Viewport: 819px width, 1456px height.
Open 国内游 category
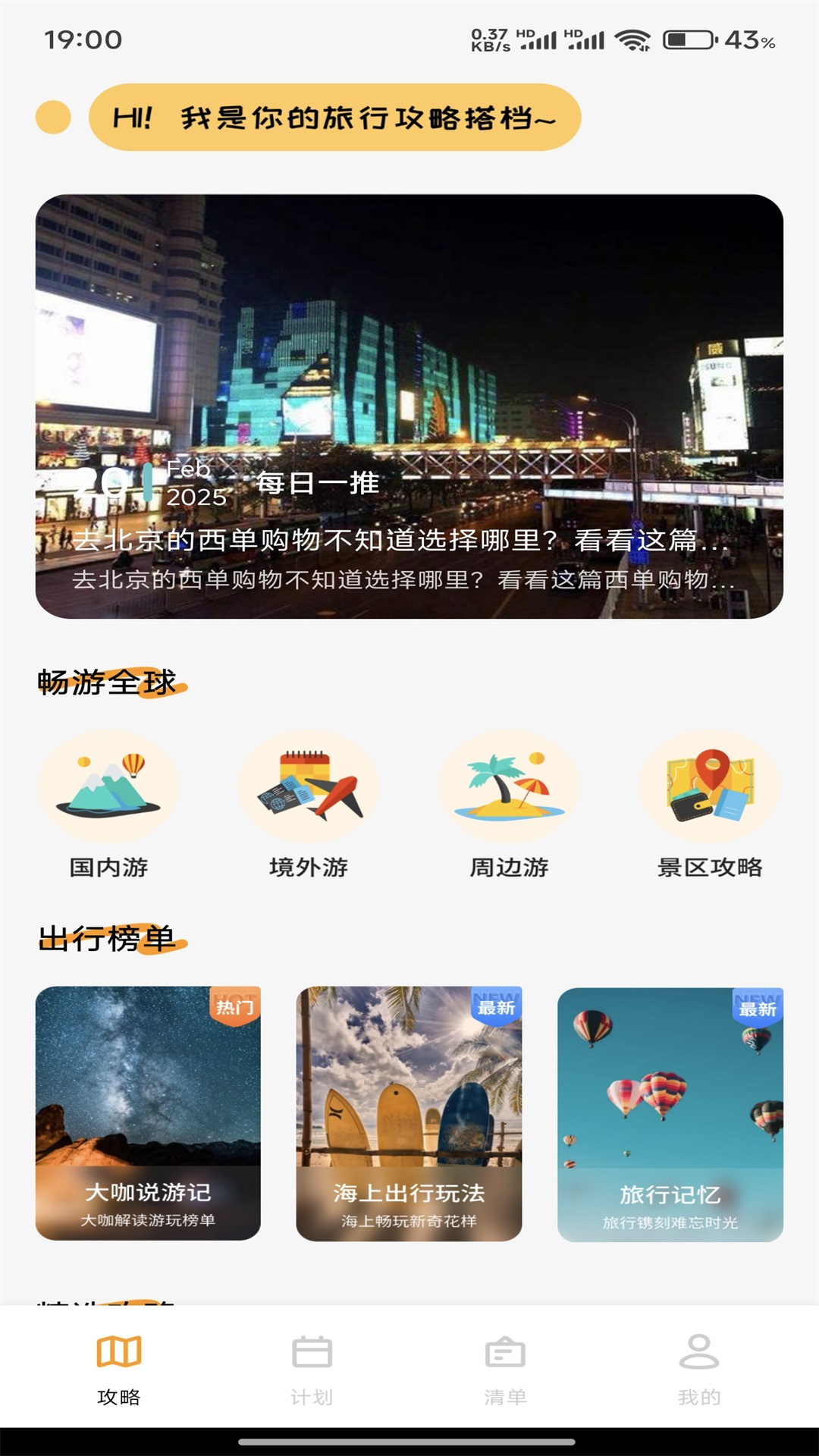(x=108, y=805)
